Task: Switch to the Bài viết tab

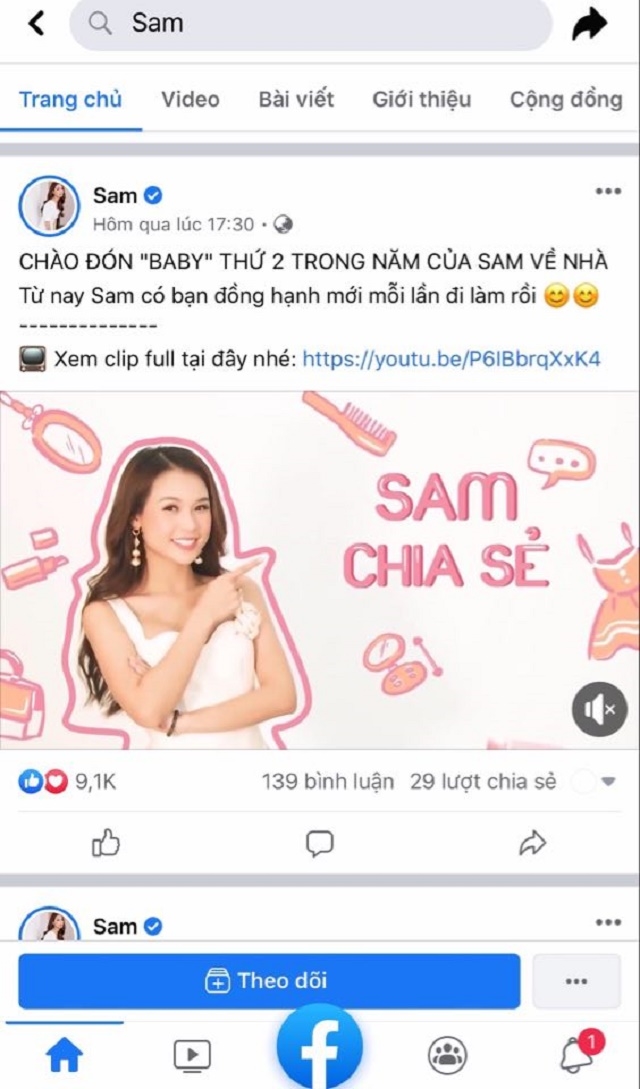Action: coord(296,99)
